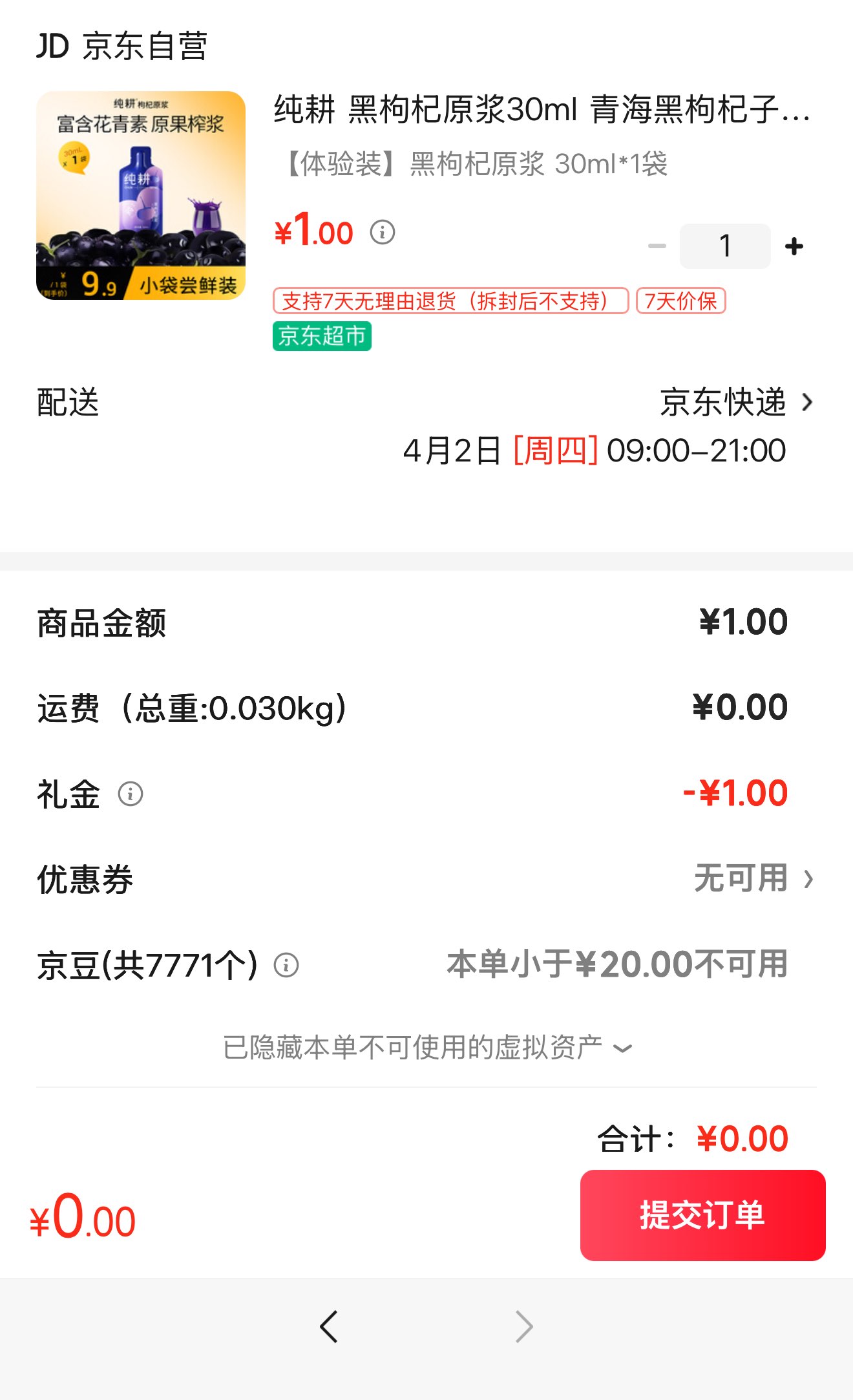Open the 礼金 info icon
This screenshot has height=1400, width=853.
click(132, 796)
